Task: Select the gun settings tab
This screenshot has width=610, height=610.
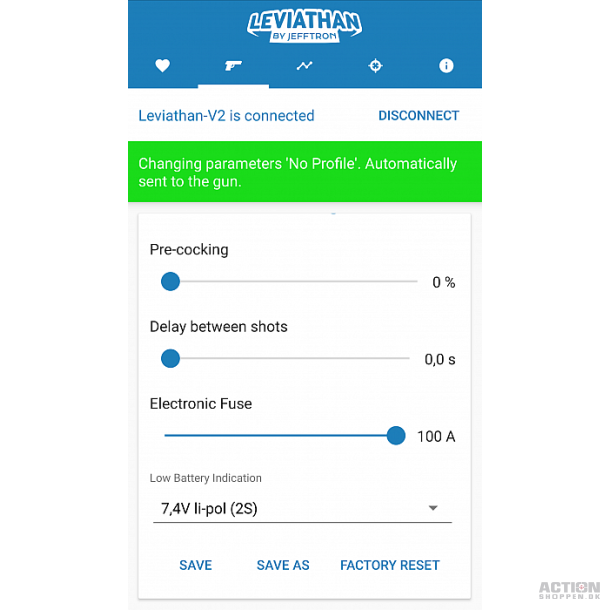Action: [x=233, y=66]
